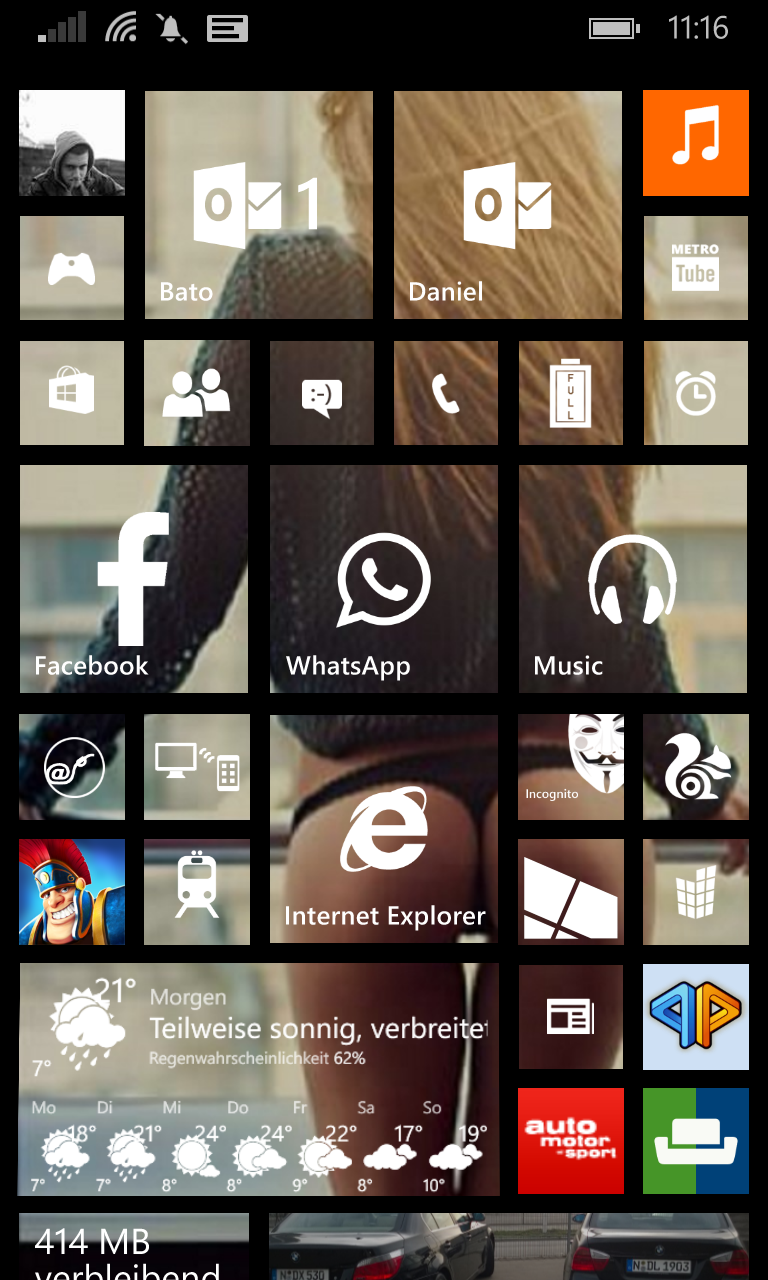Open the auto motor und sport tile
This screenshot has height=1280, width=768.
click(571, 1141)
